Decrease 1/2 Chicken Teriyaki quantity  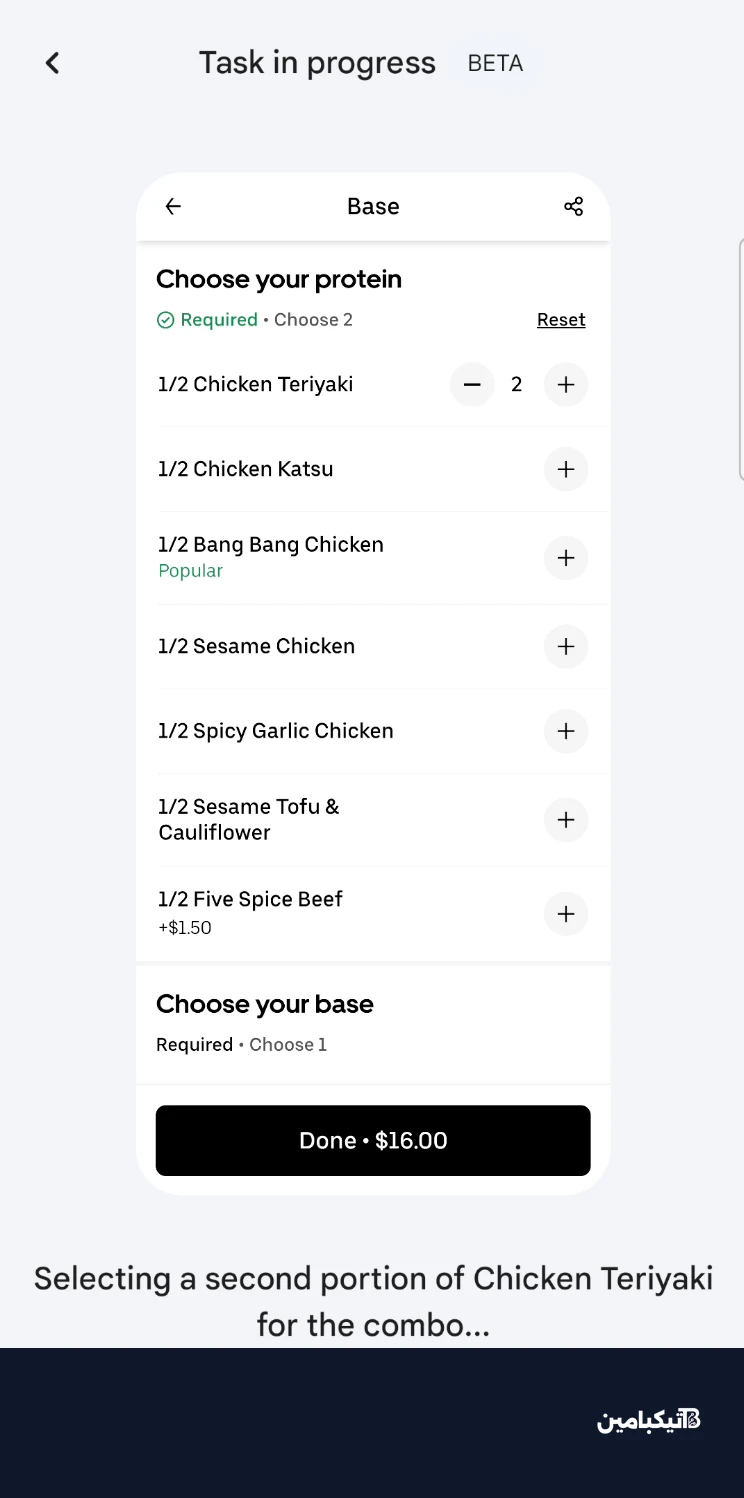click(x=472, y=385)
